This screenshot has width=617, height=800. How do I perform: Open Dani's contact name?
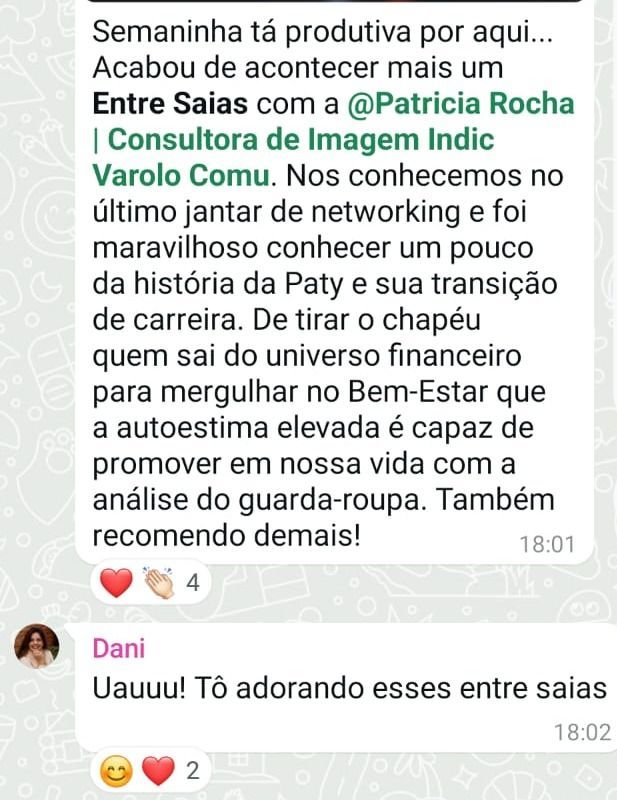[119, 648]
